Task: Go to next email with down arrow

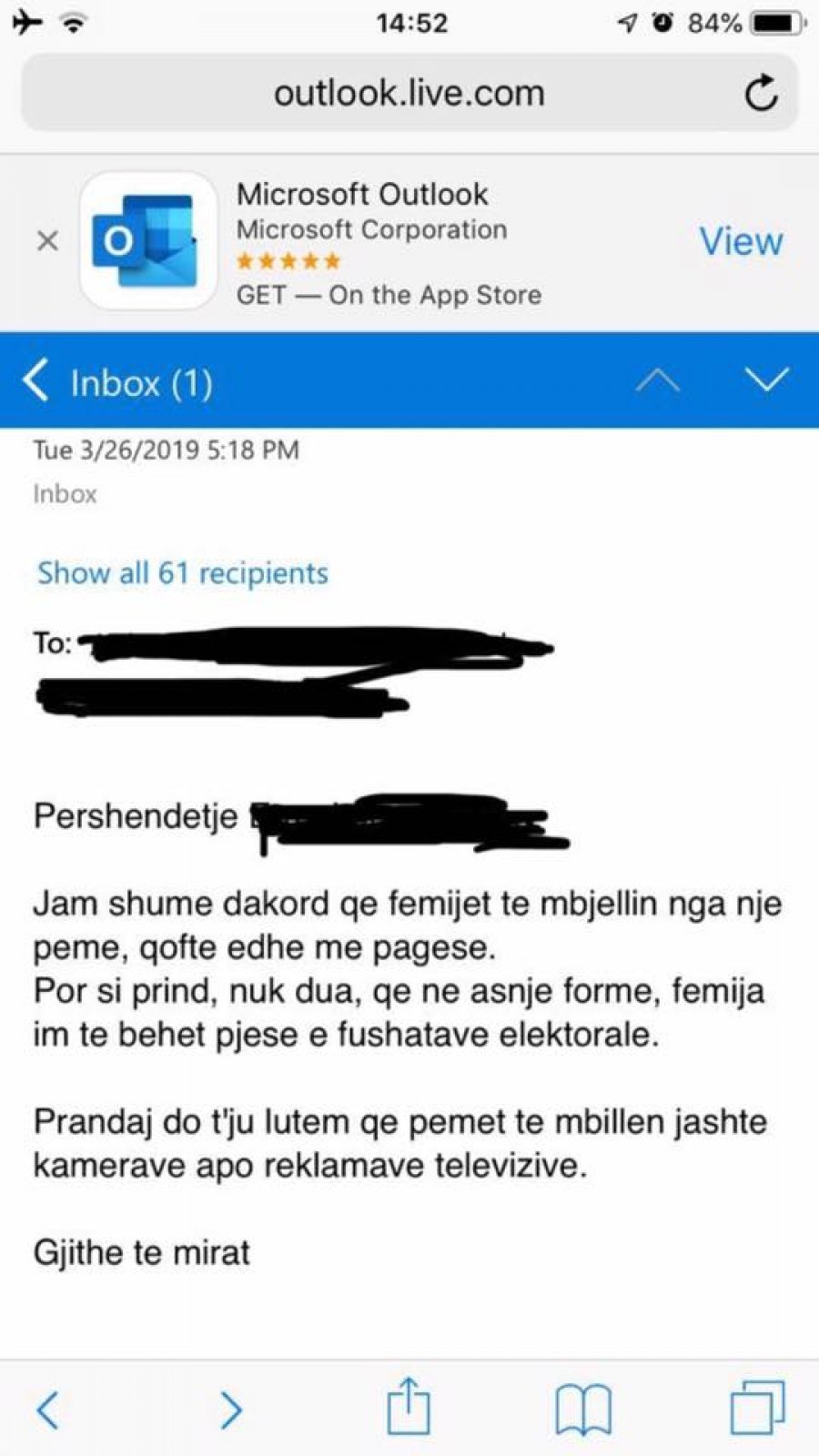Action: tap(766, 380)
